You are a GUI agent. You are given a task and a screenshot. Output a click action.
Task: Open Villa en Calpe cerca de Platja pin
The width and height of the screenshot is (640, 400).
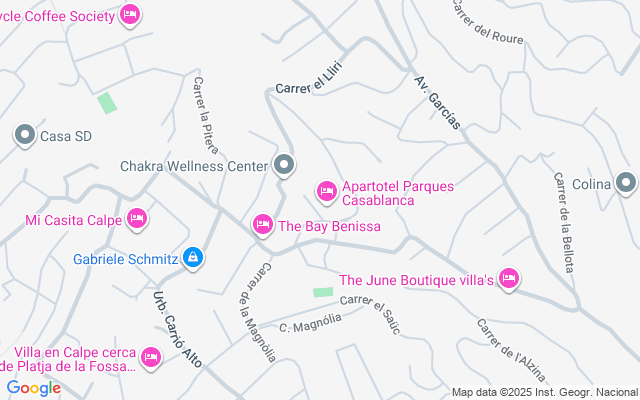pos(151,358)
